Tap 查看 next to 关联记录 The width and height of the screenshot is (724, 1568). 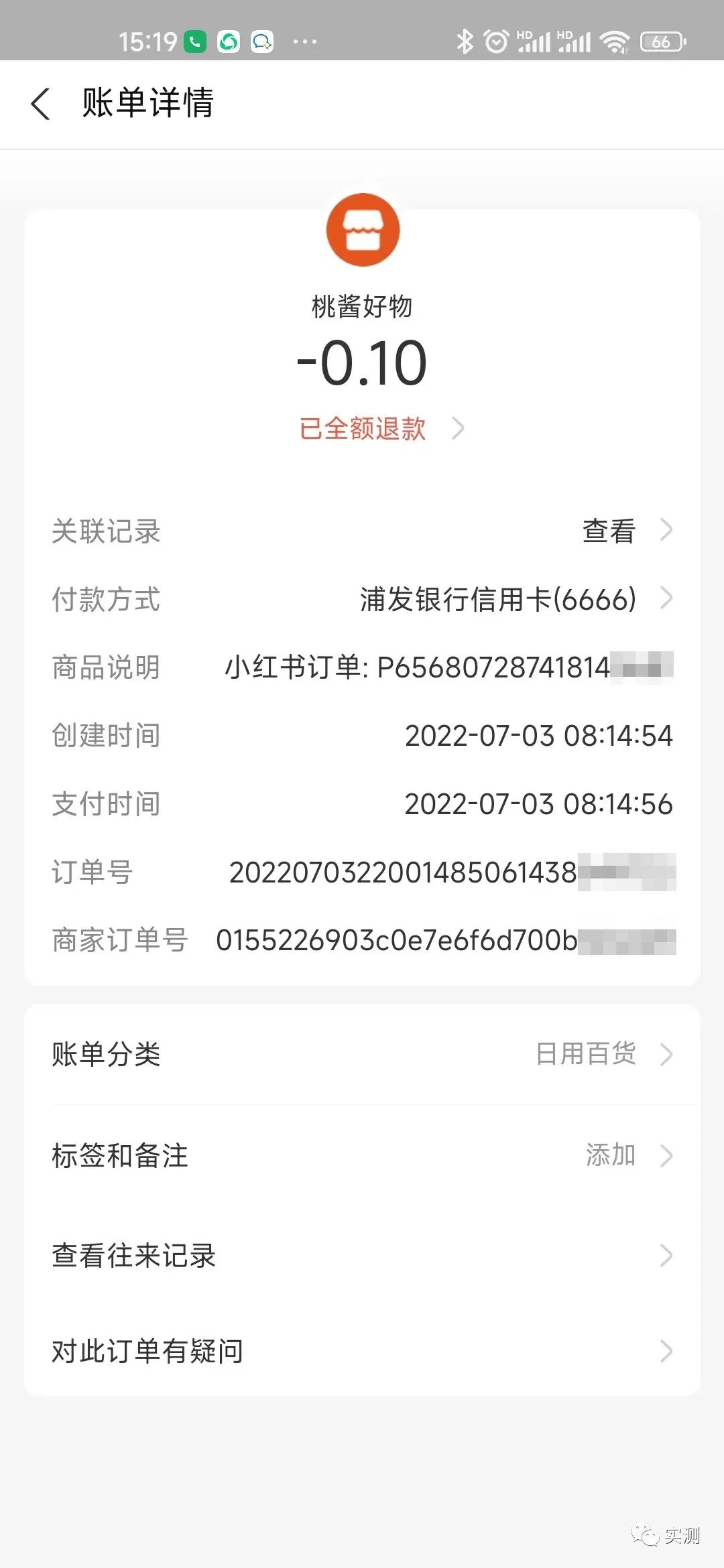point(607,531)
